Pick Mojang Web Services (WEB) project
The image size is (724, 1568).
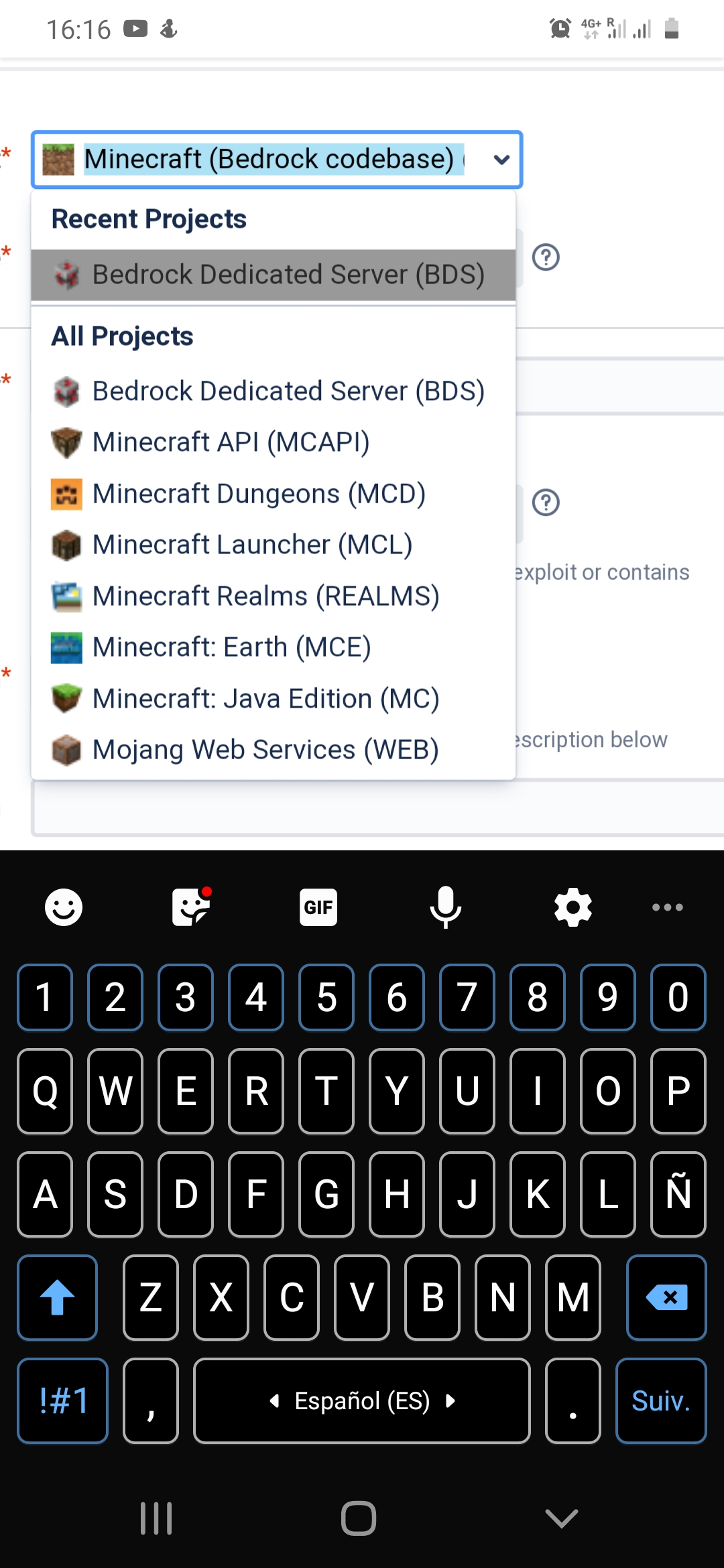pos(265,750)
